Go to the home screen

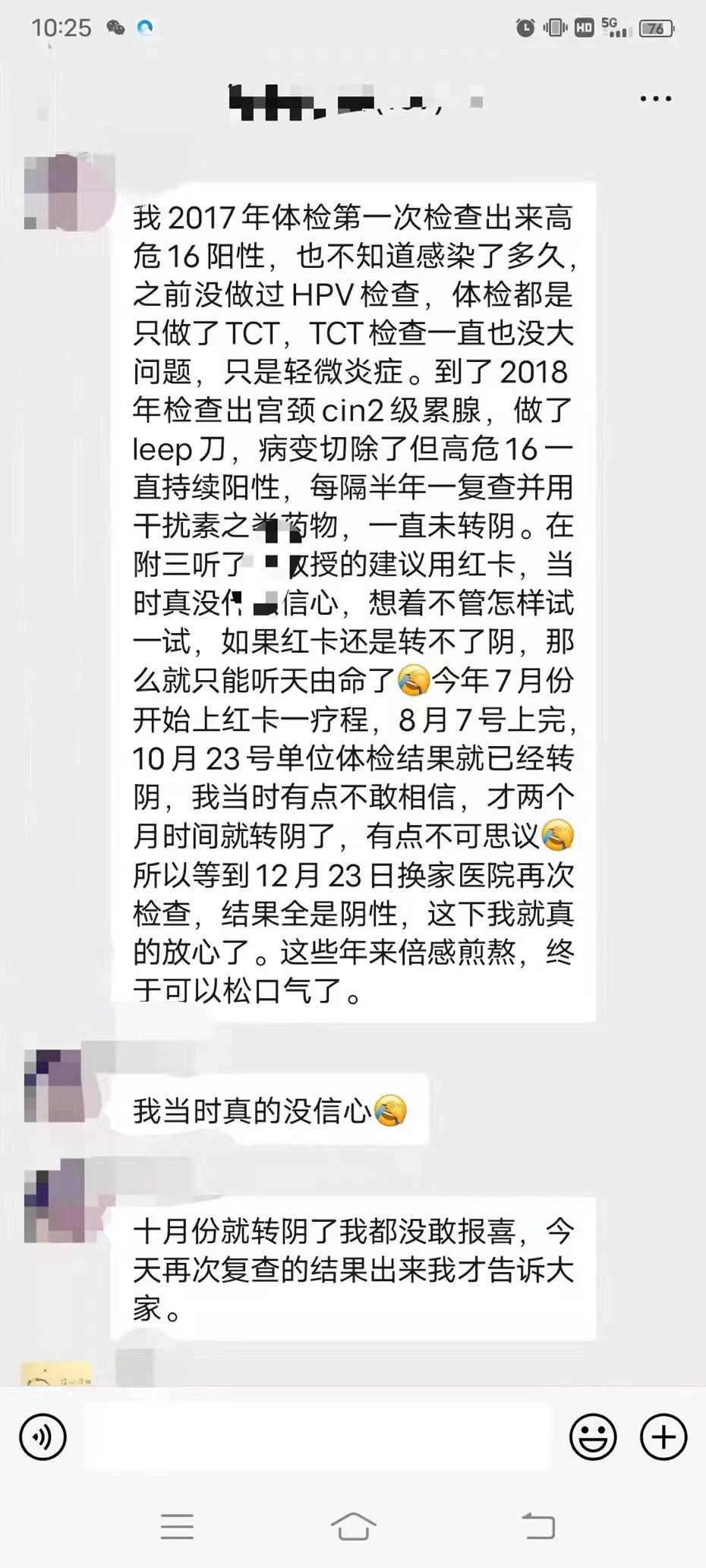[353, 1526]
